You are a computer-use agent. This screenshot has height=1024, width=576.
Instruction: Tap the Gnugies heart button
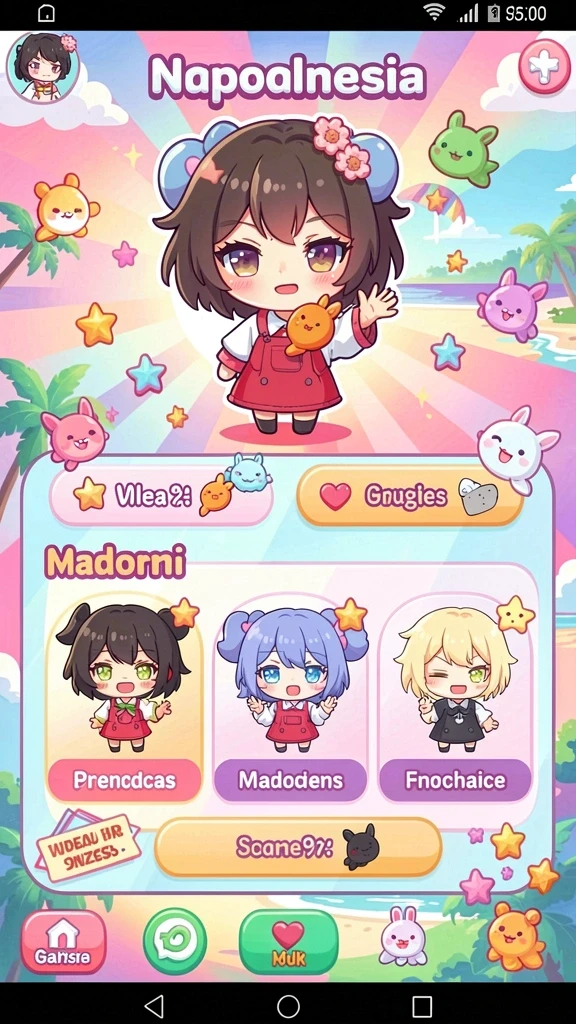409,496
